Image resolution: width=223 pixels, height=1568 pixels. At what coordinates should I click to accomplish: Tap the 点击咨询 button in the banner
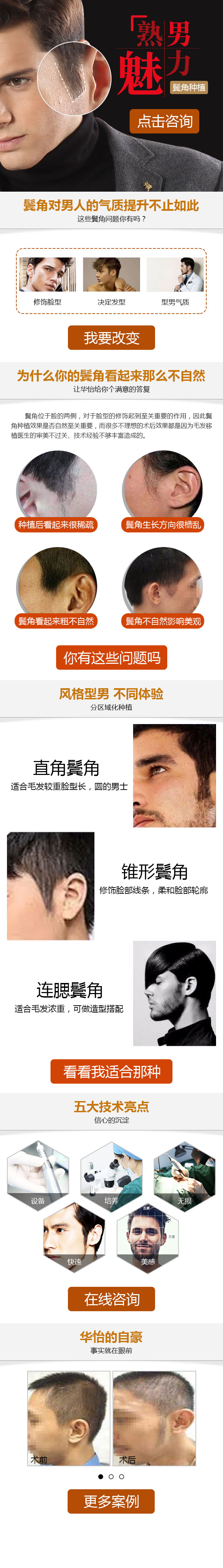[164, 121]
